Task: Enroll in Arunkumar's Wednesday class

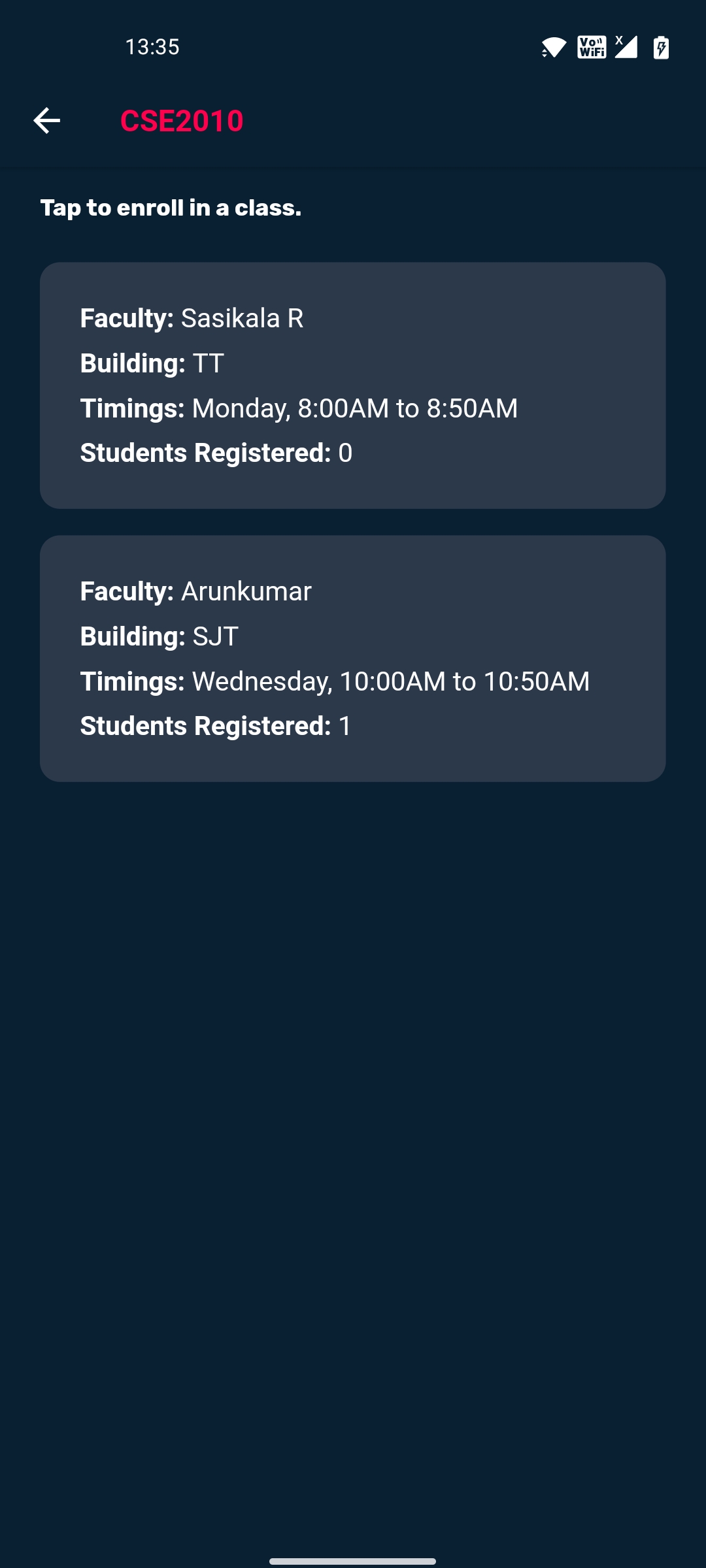Action: tap(353, 659)
